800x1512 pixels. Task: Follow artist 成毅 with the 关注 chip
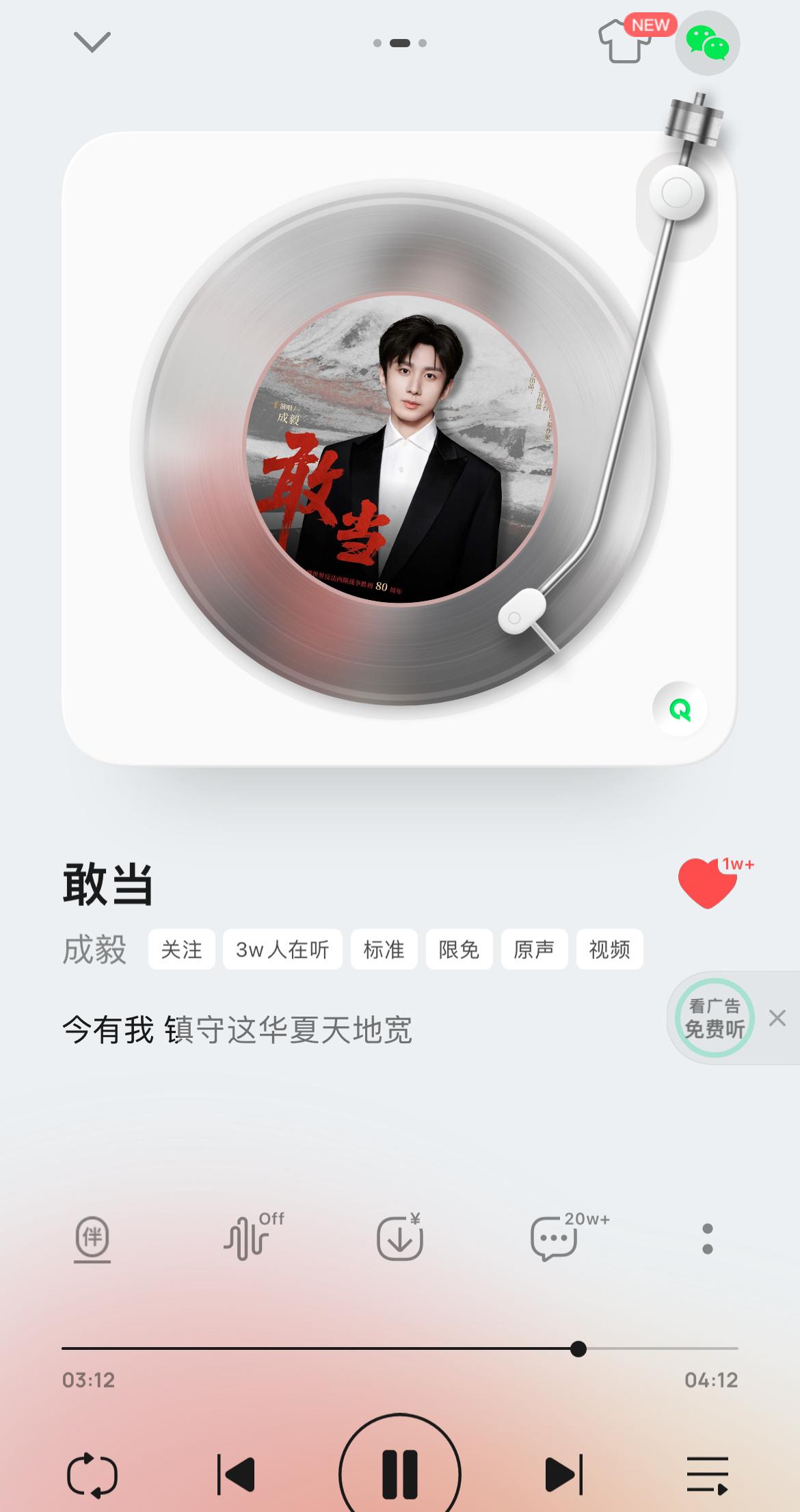(182, 950)
